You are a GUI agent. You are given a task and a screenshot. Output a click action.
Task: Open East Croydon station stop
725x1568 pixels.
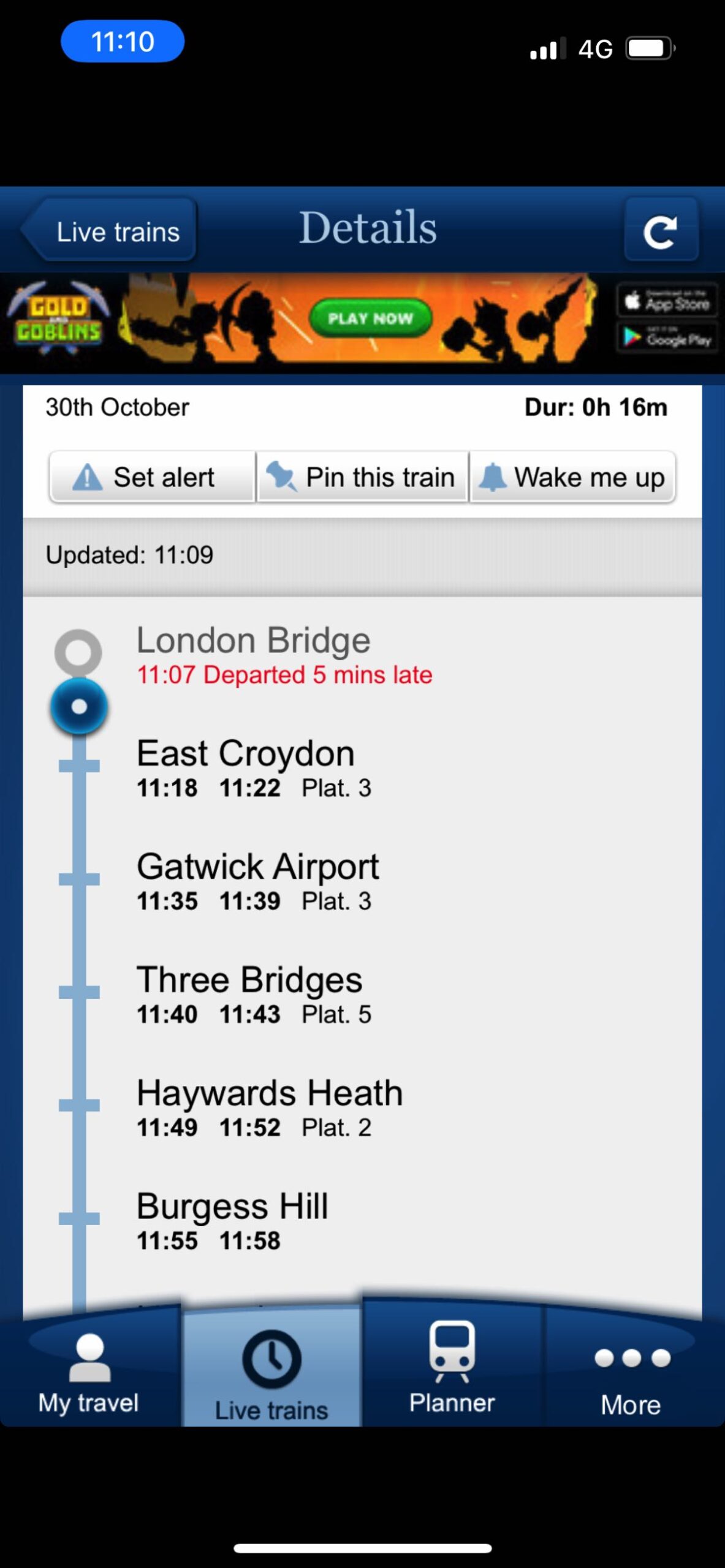(x=362, y=767)
